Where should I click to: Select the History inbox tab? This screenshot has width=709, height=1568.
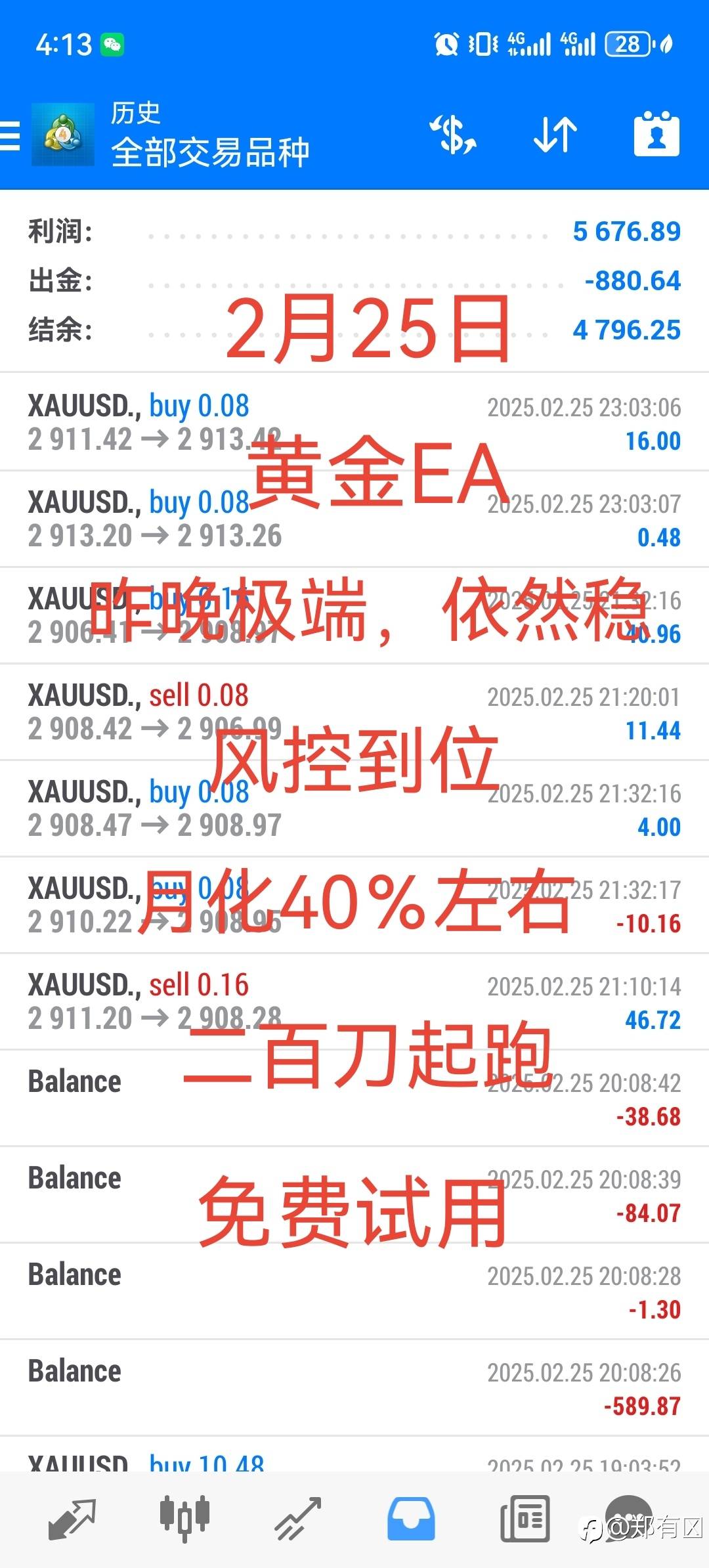[x=411, y=1519]
